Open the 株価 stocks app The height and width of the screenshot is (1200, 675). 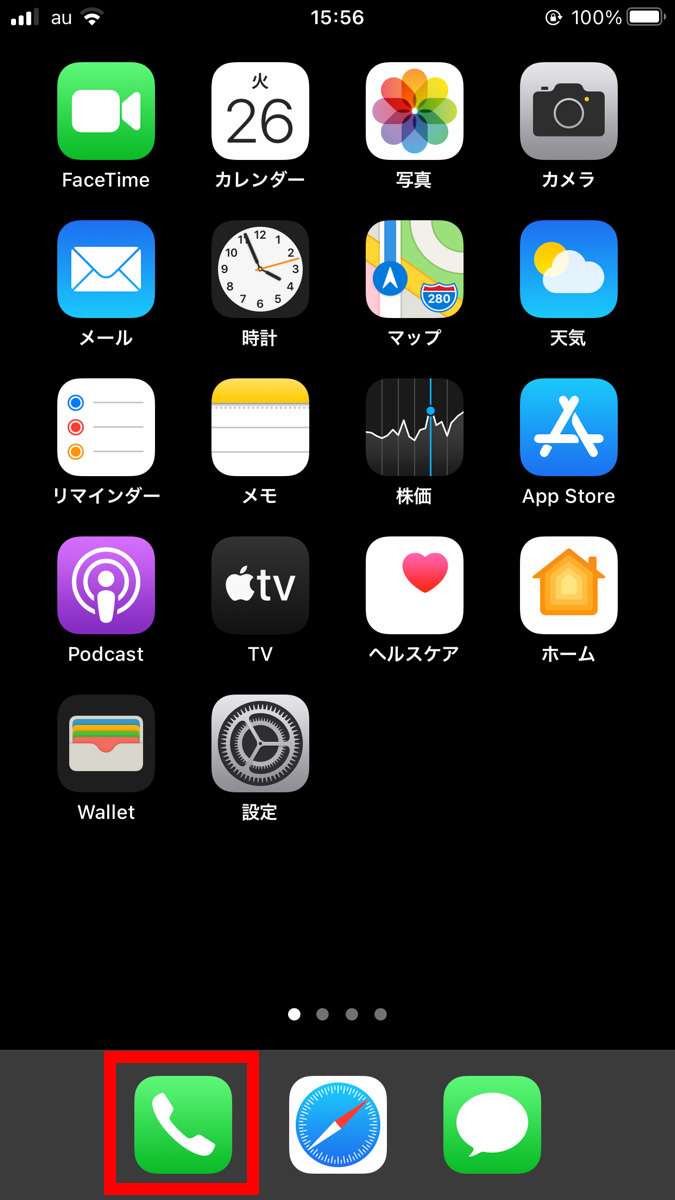[414, 427]
